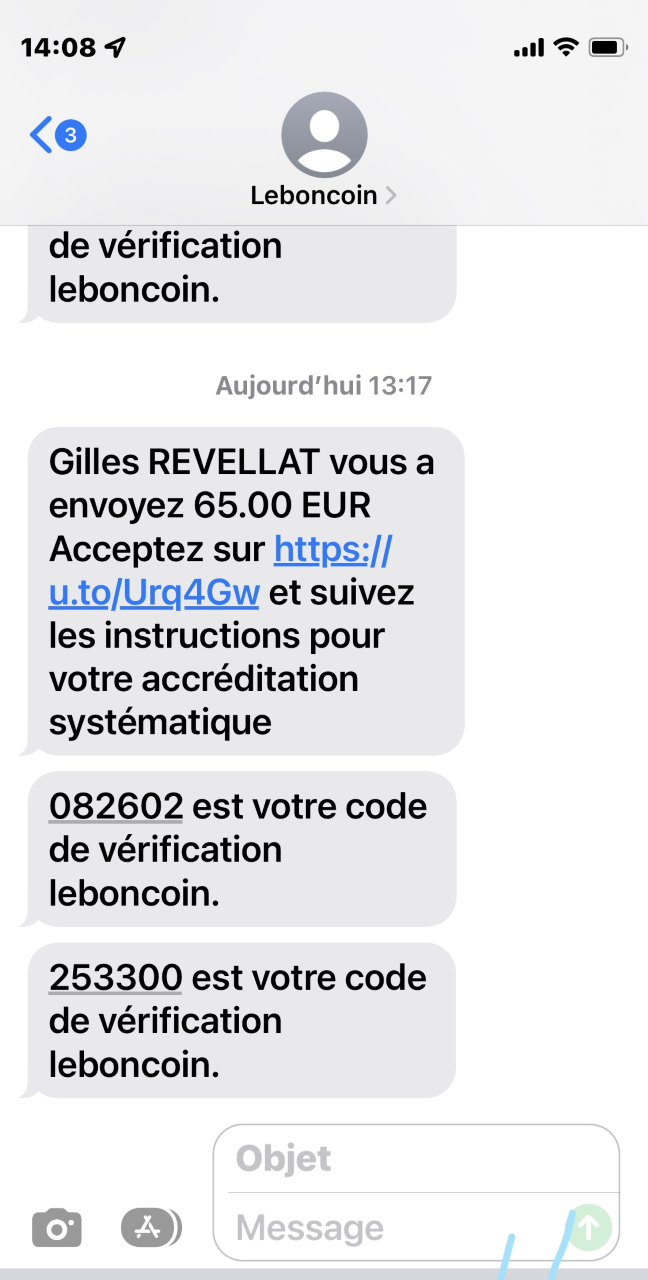Open the camera to attach a photo

point(57,1227)
